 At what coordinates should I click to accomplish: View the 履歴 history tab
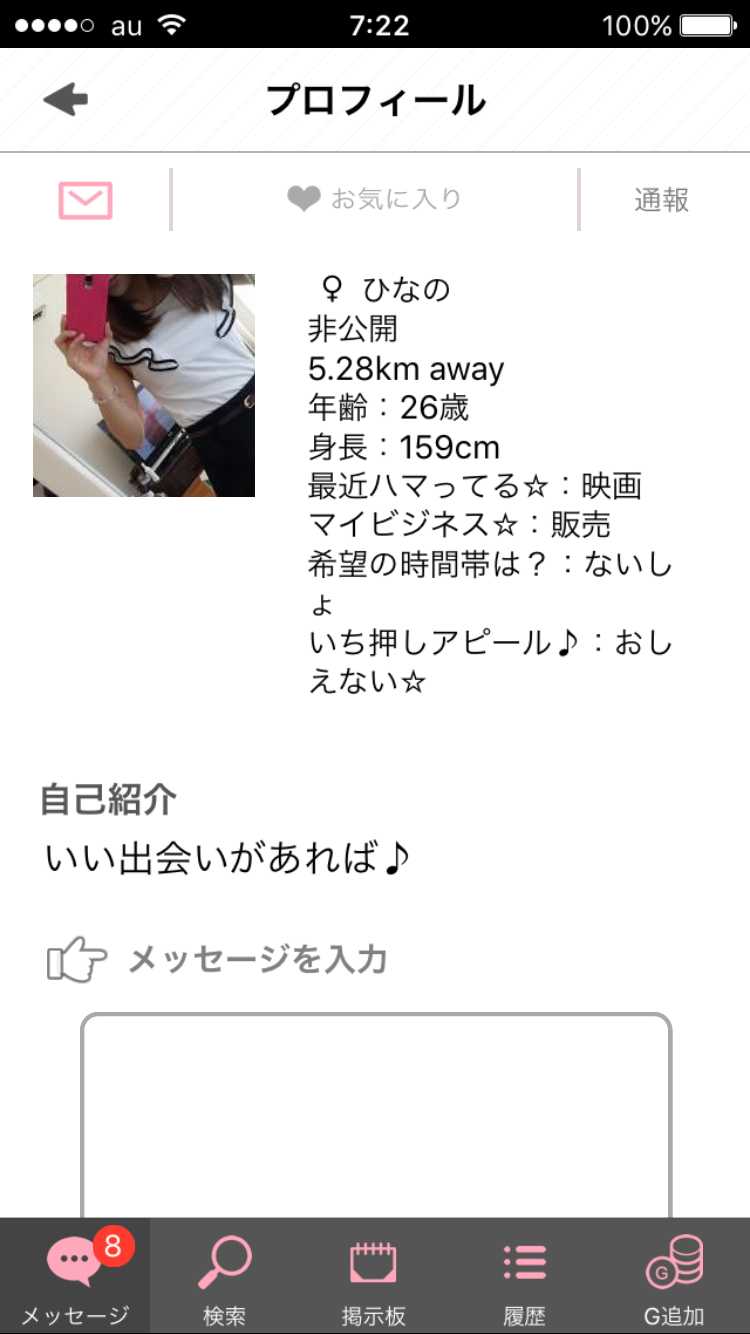tap(524, 1277)
